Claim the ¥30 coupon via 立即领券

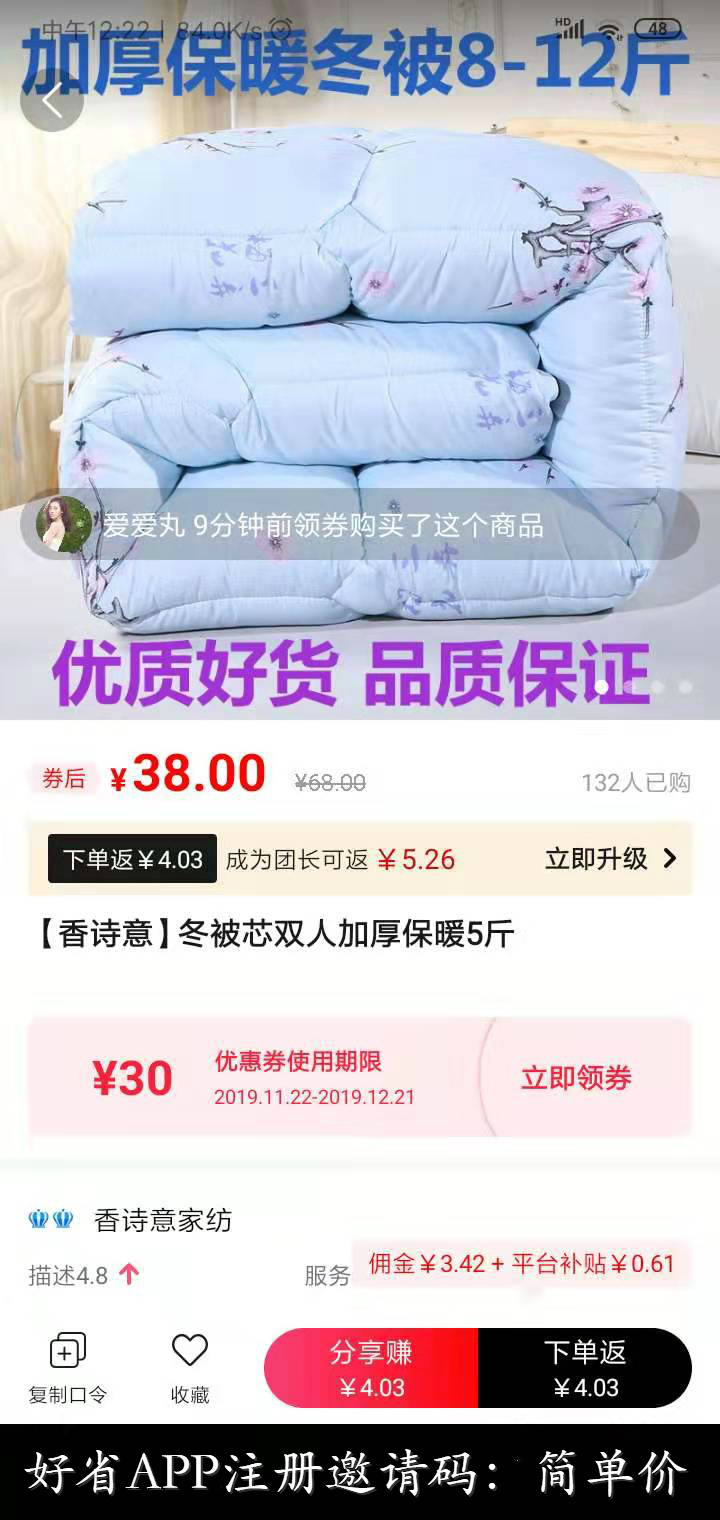coord(576,1078)
